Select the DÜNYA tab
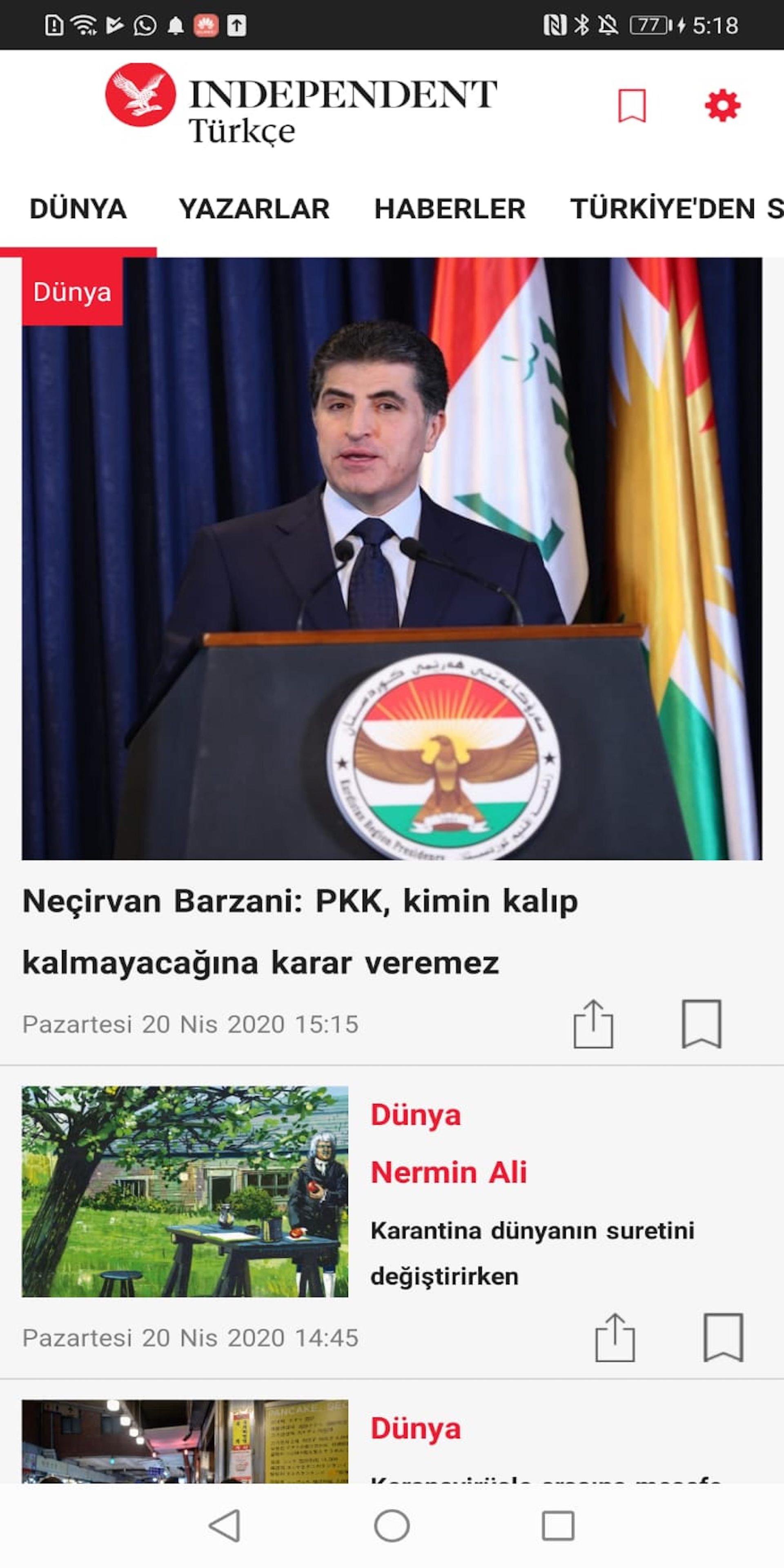This screenshot has width=784, height=1568. (78, 209)
